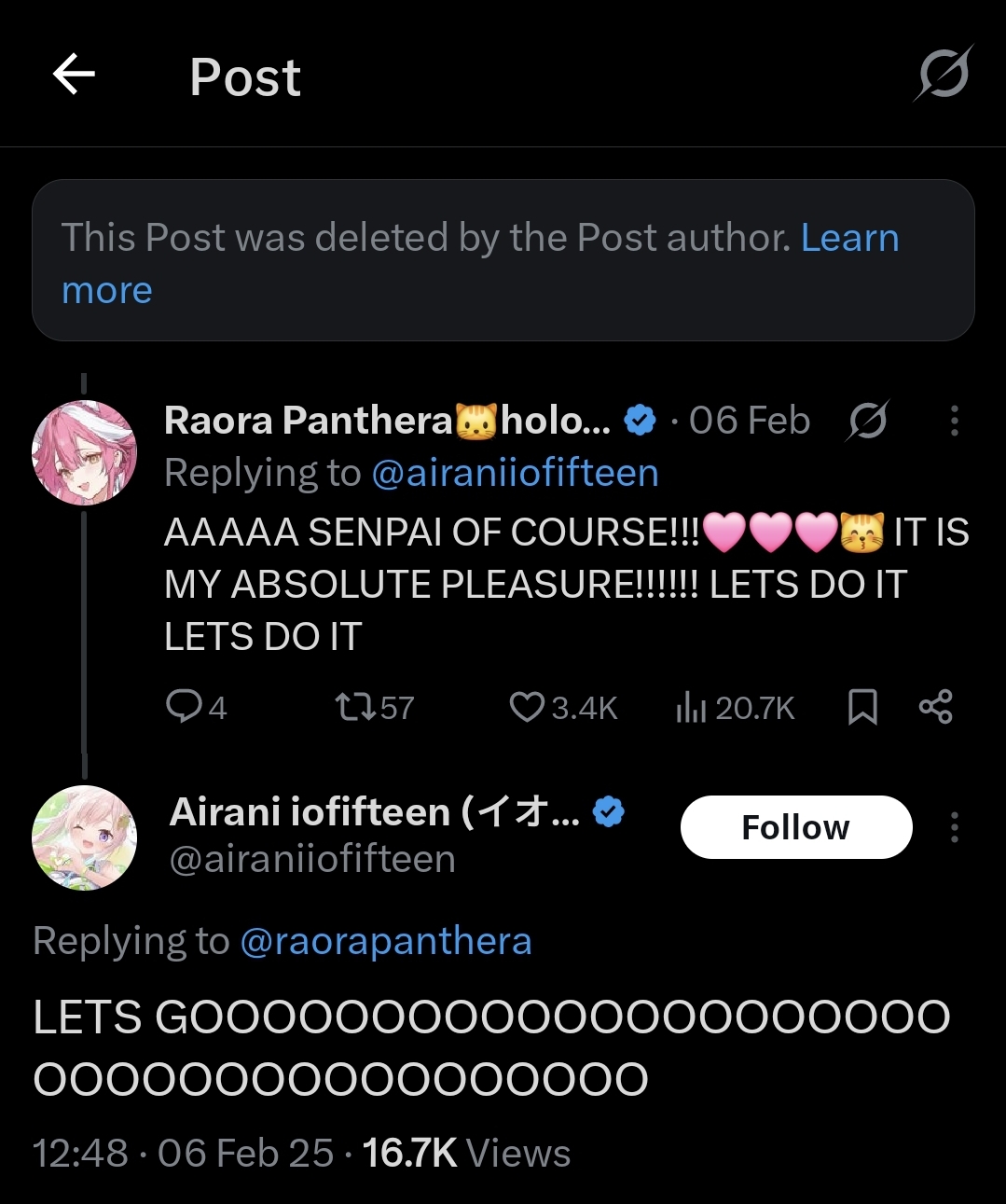The height and width of the screenshot is (1204, 1006).
Task: Tap Grok icon on Raora Panthera's reply
Action: pos(867,421)
